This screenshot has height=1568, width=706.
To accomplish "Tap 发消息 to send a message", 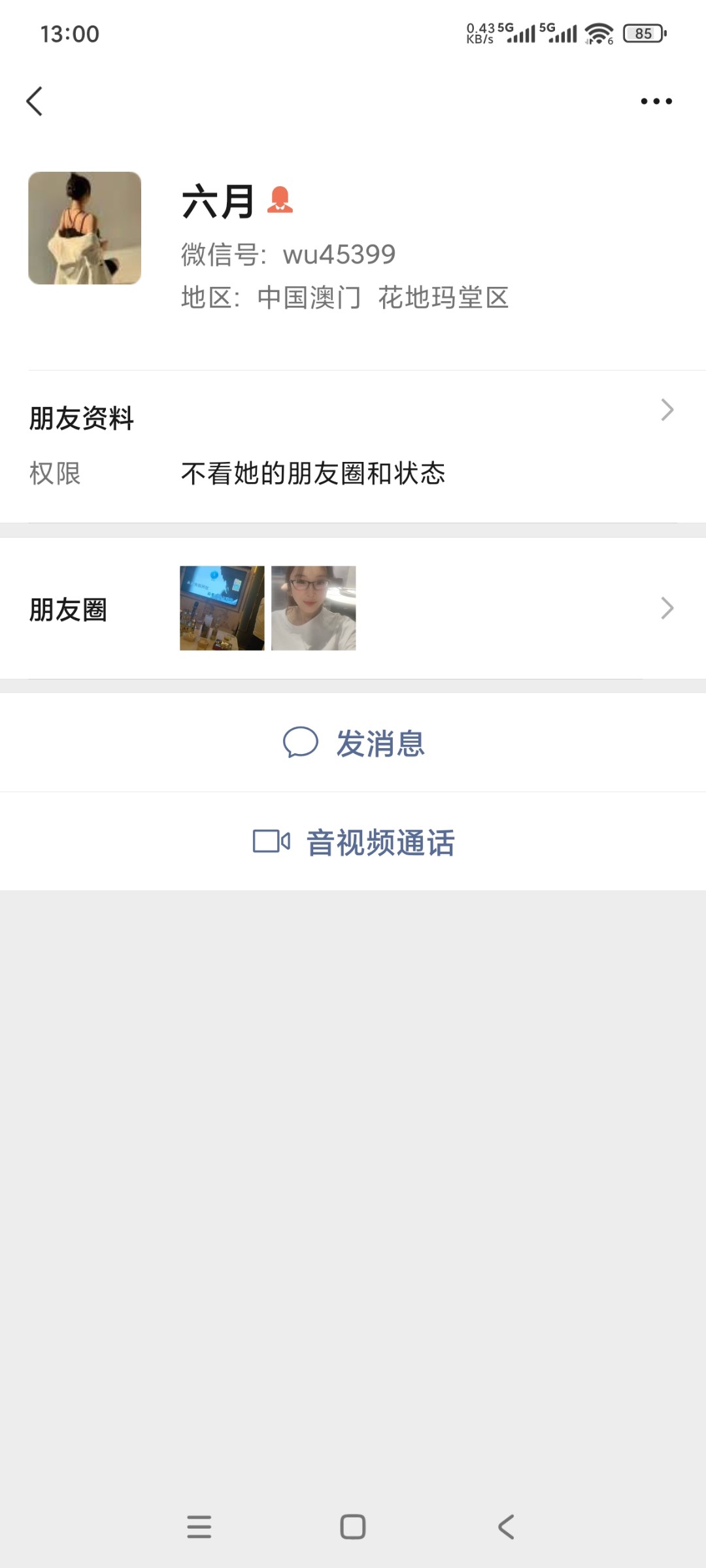I will (x=354, y=743).
